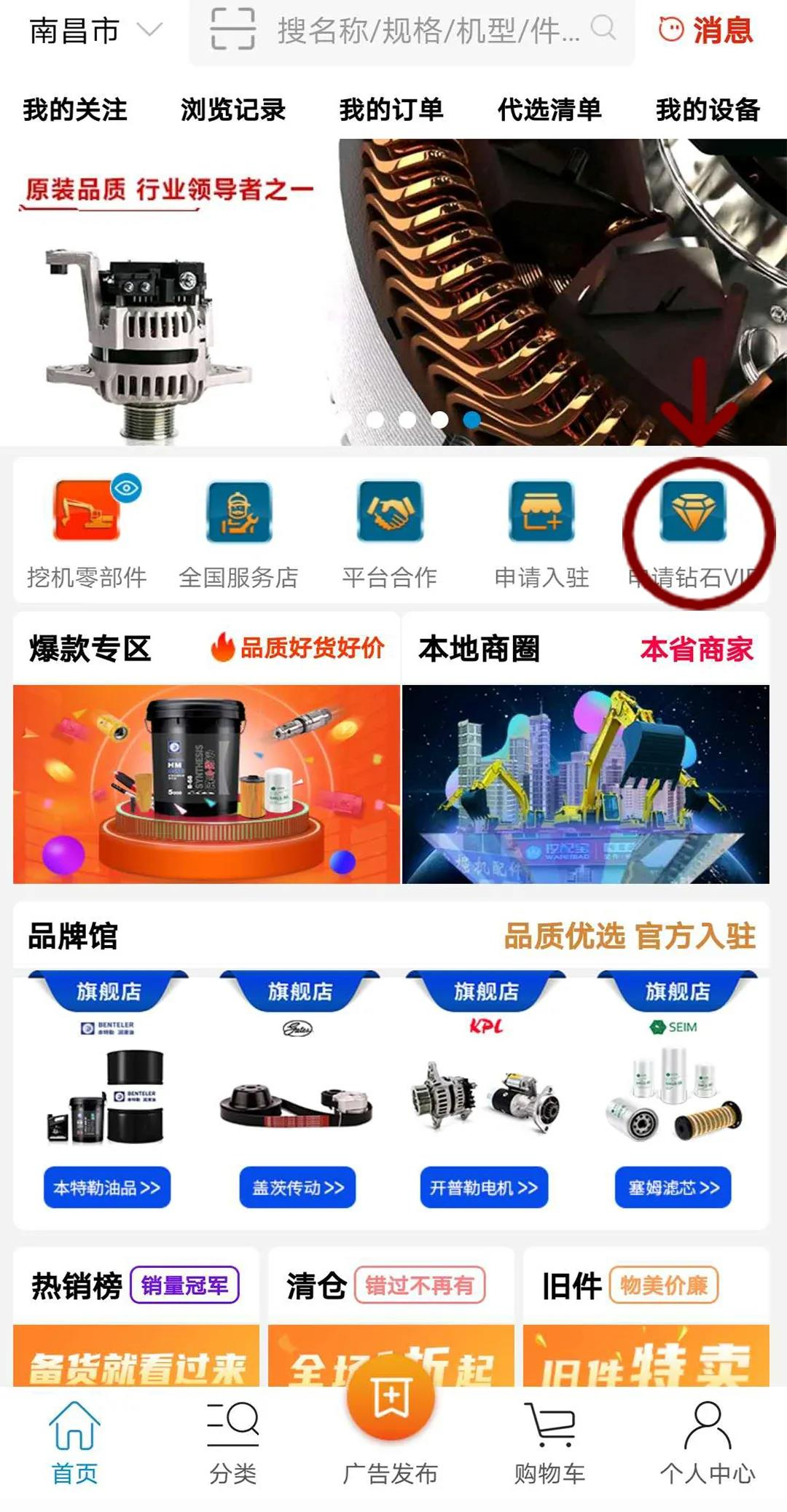Screen dimensions: 787x1512
Task: Open 塞姆滤芯 brand store
Action: coord(673,1188)
